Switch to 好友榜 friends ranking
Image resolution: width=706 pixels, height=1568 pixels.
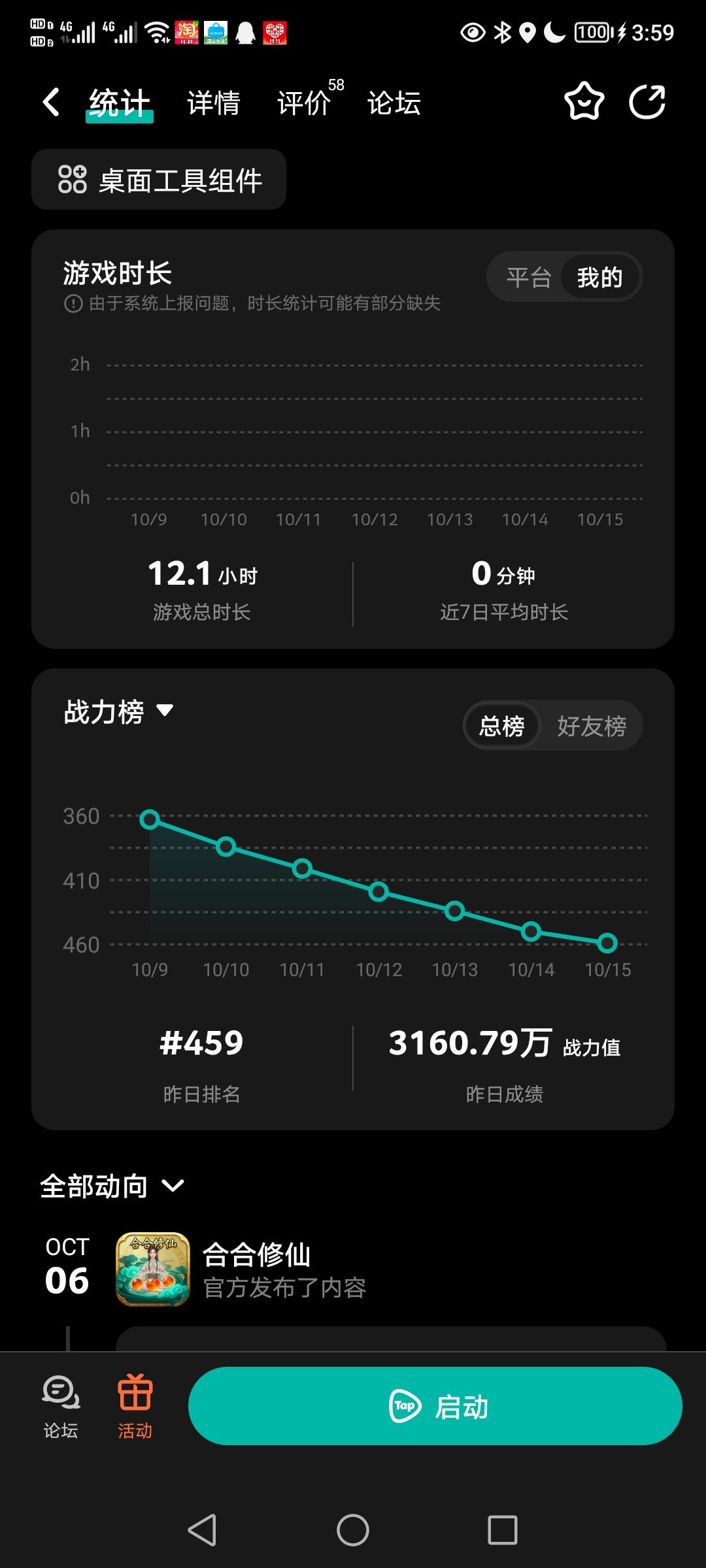[592, 725]
